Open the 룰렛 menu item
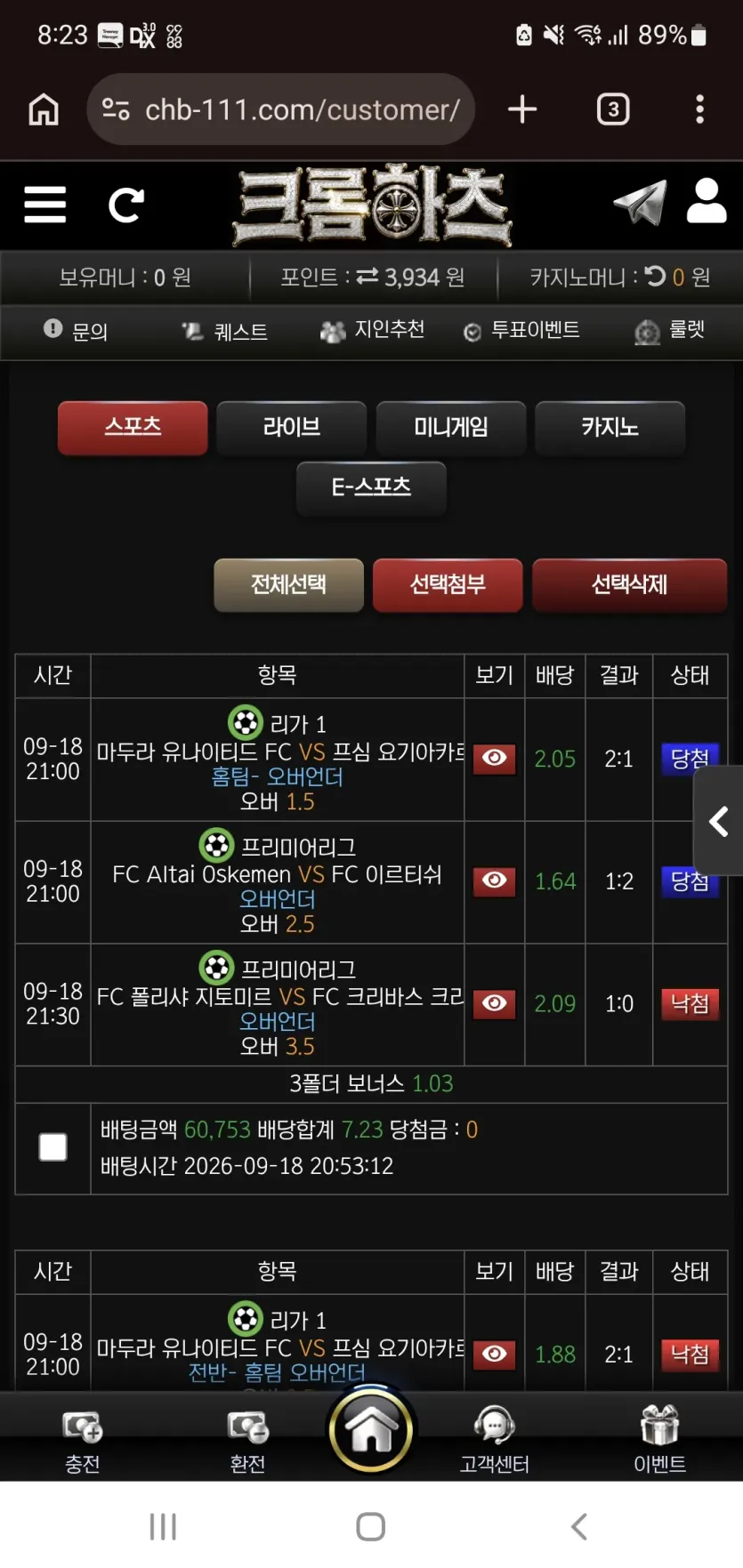 pos(670,331)
